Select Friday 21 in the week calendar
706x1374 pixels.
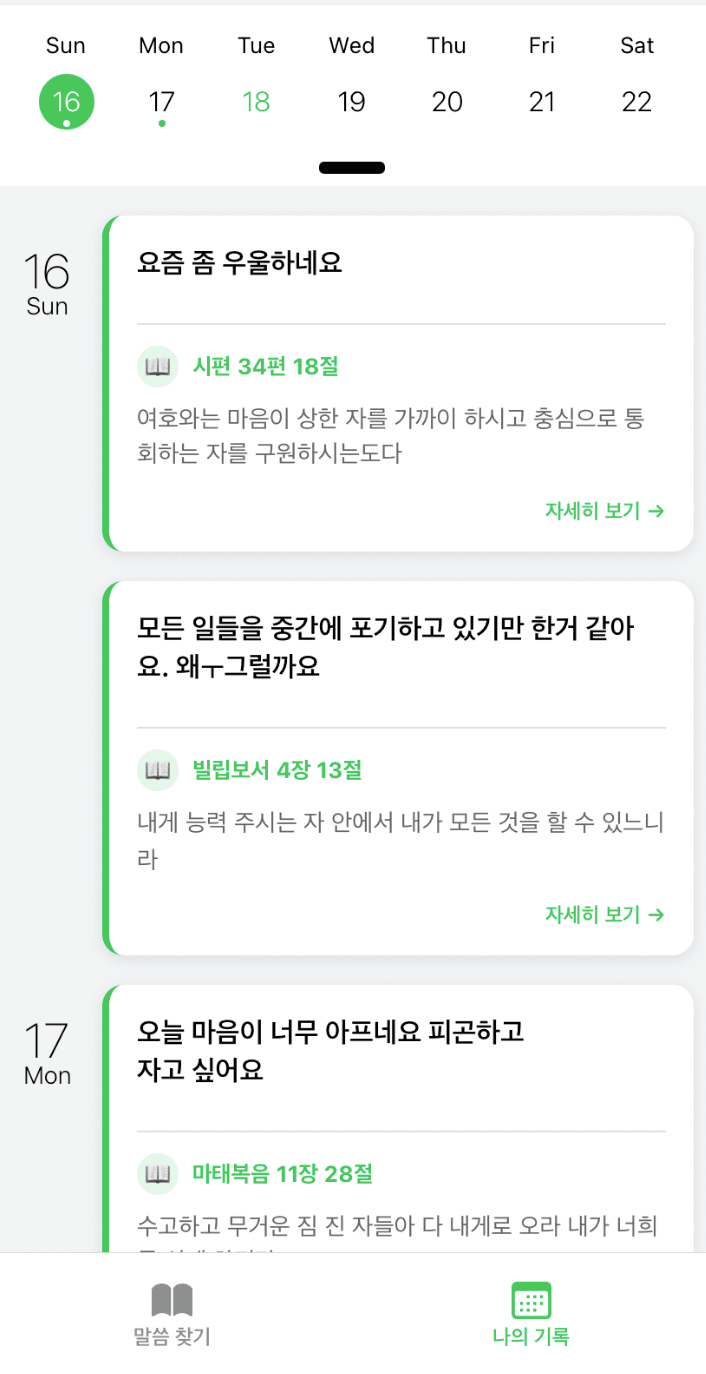542,101
